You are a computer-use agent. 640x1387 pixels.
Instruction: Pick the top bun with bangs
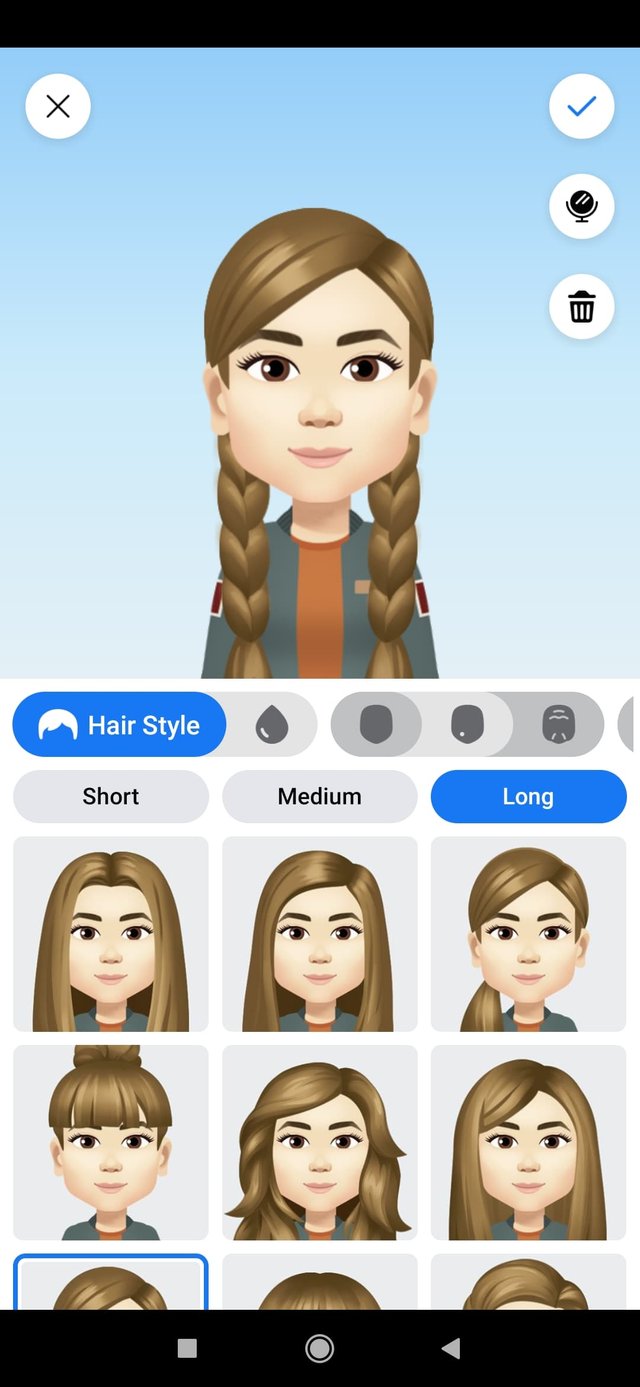[111, 1142]
